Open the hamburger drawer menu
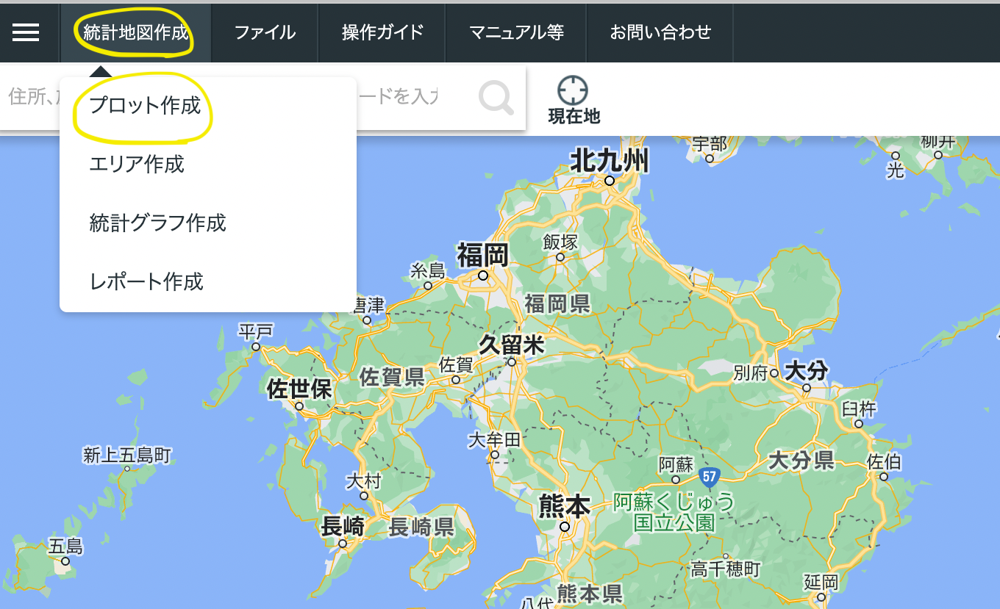The image size is (1000, 609). pyautogui.click(x=26, y=32)
